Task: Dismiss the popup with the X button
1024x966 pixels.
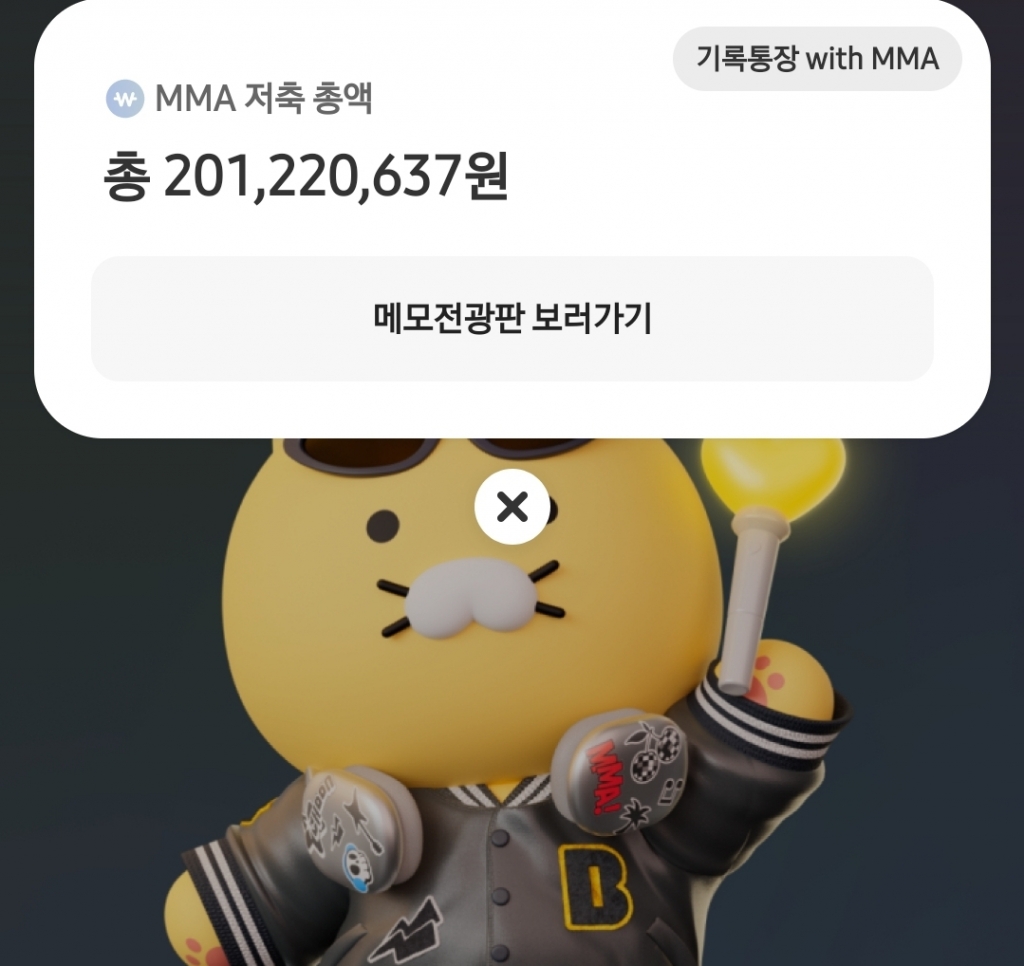Action: point(512,507)
